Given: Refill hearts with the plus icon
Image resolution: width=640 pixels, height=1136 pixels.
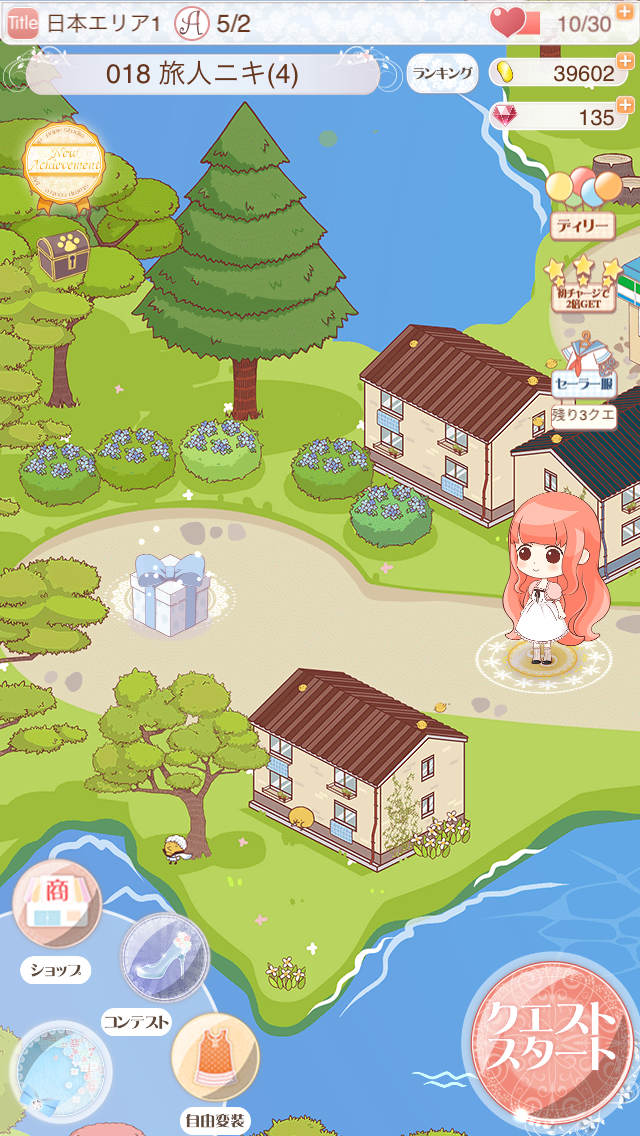Looking at the screenshot, I should [x=628, y=12].
